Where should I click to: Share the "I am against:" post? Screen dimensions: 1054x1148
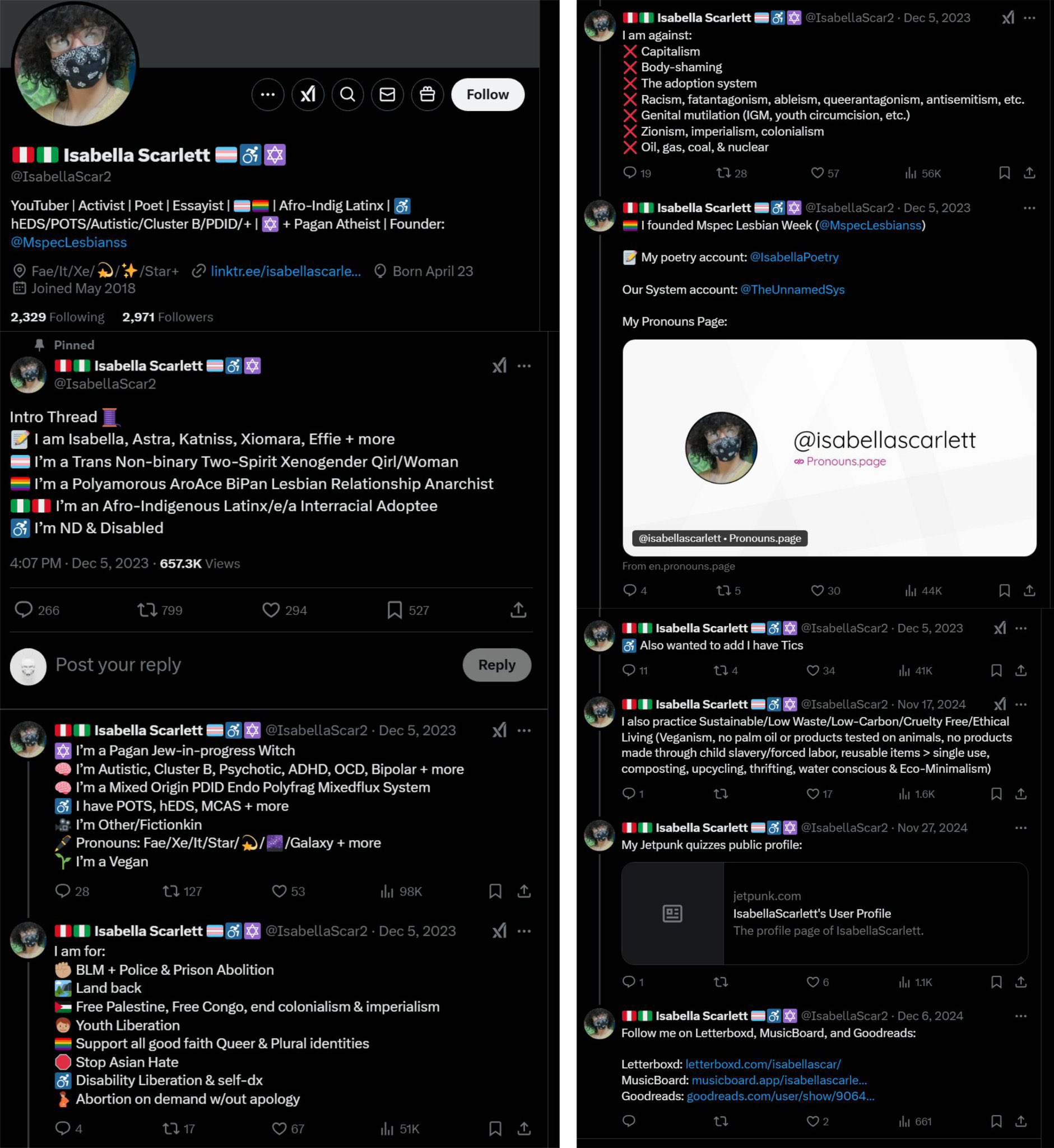[1029, 173]
